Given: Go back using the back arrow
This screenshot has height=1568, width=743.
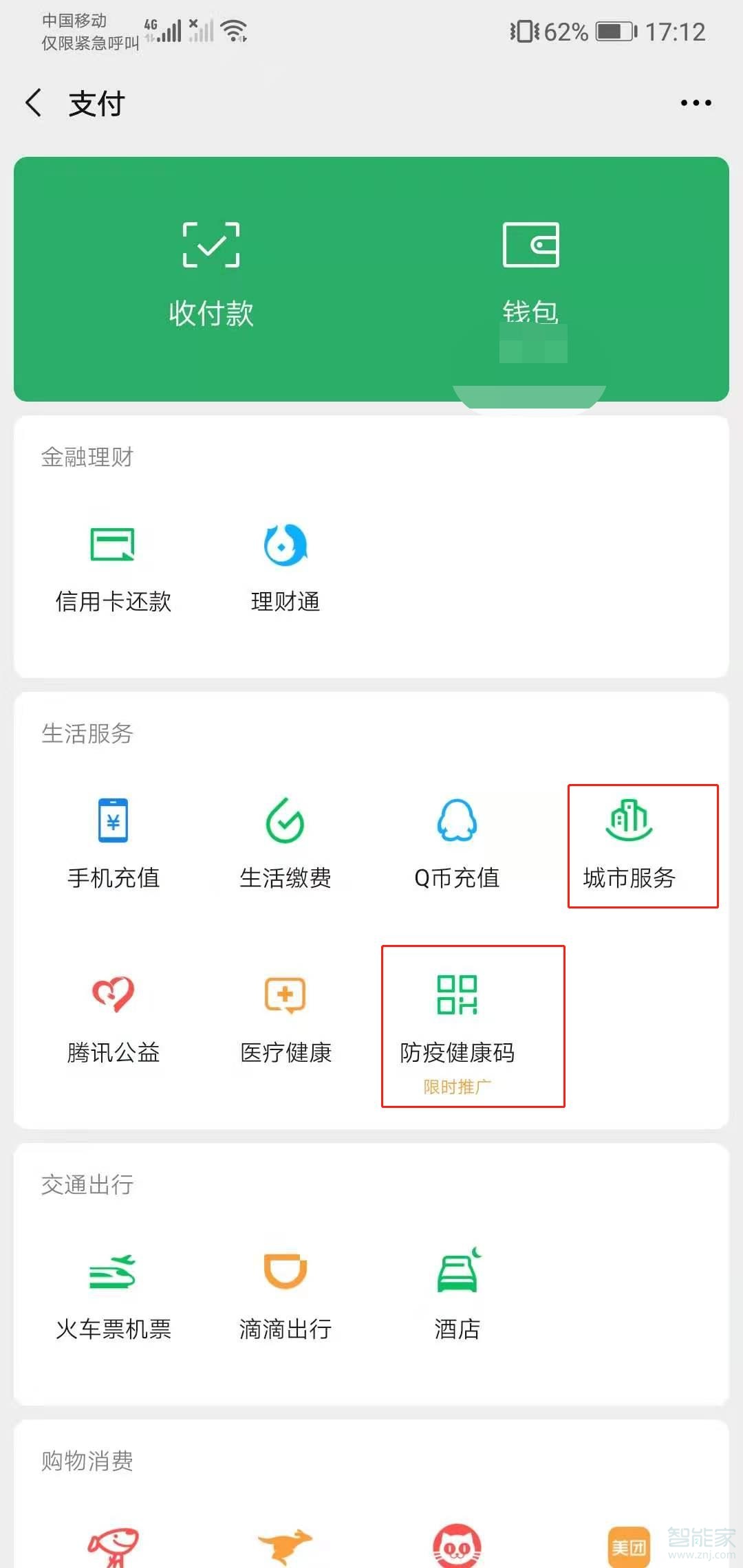Looking at the screenshot, I should tap(33, 102).
